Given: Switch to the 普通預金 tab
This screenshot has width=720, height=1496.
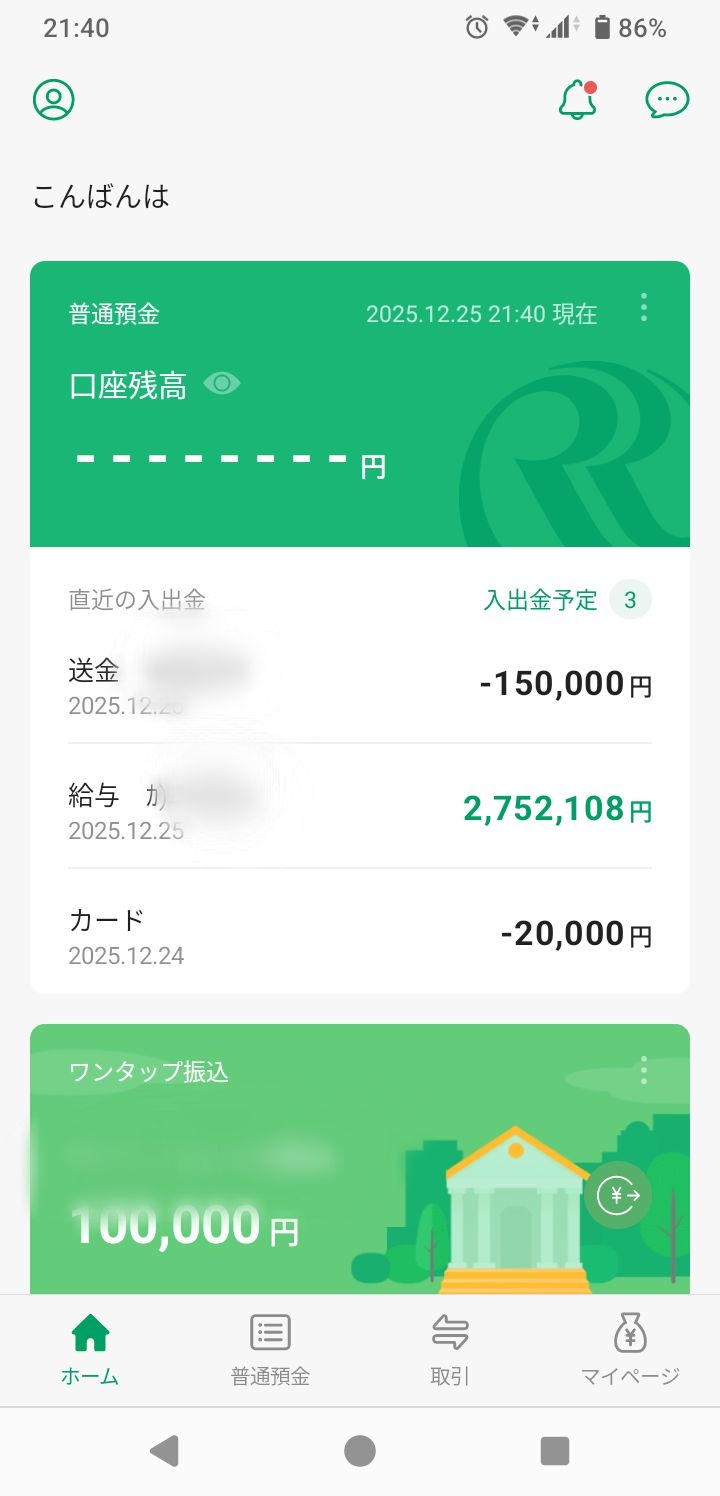Looking at the screenshot, I should point(270,1350).
